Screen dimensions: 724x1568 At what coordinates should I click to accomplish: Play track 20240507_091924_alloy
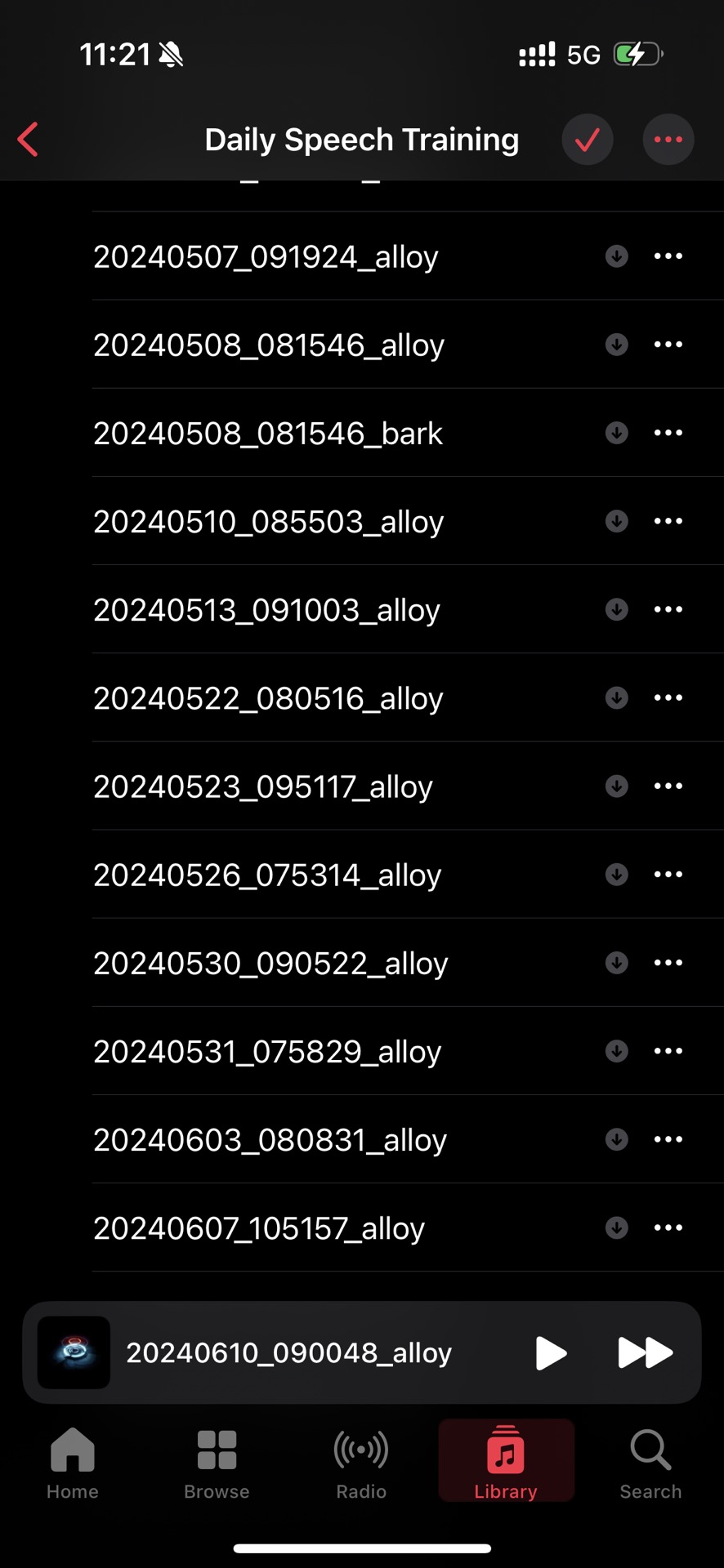266,257
